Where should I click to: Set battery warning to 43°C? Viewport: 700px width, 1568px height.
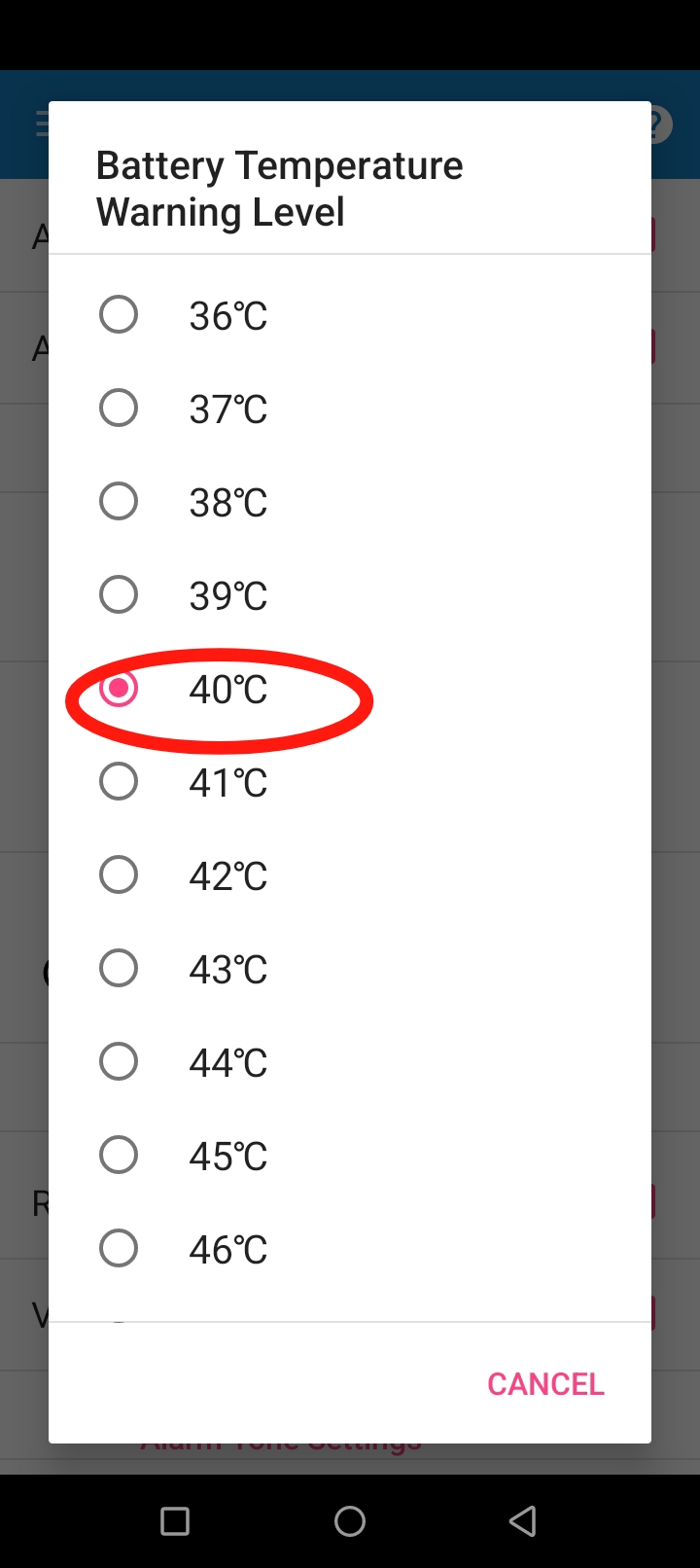point(119,969)
